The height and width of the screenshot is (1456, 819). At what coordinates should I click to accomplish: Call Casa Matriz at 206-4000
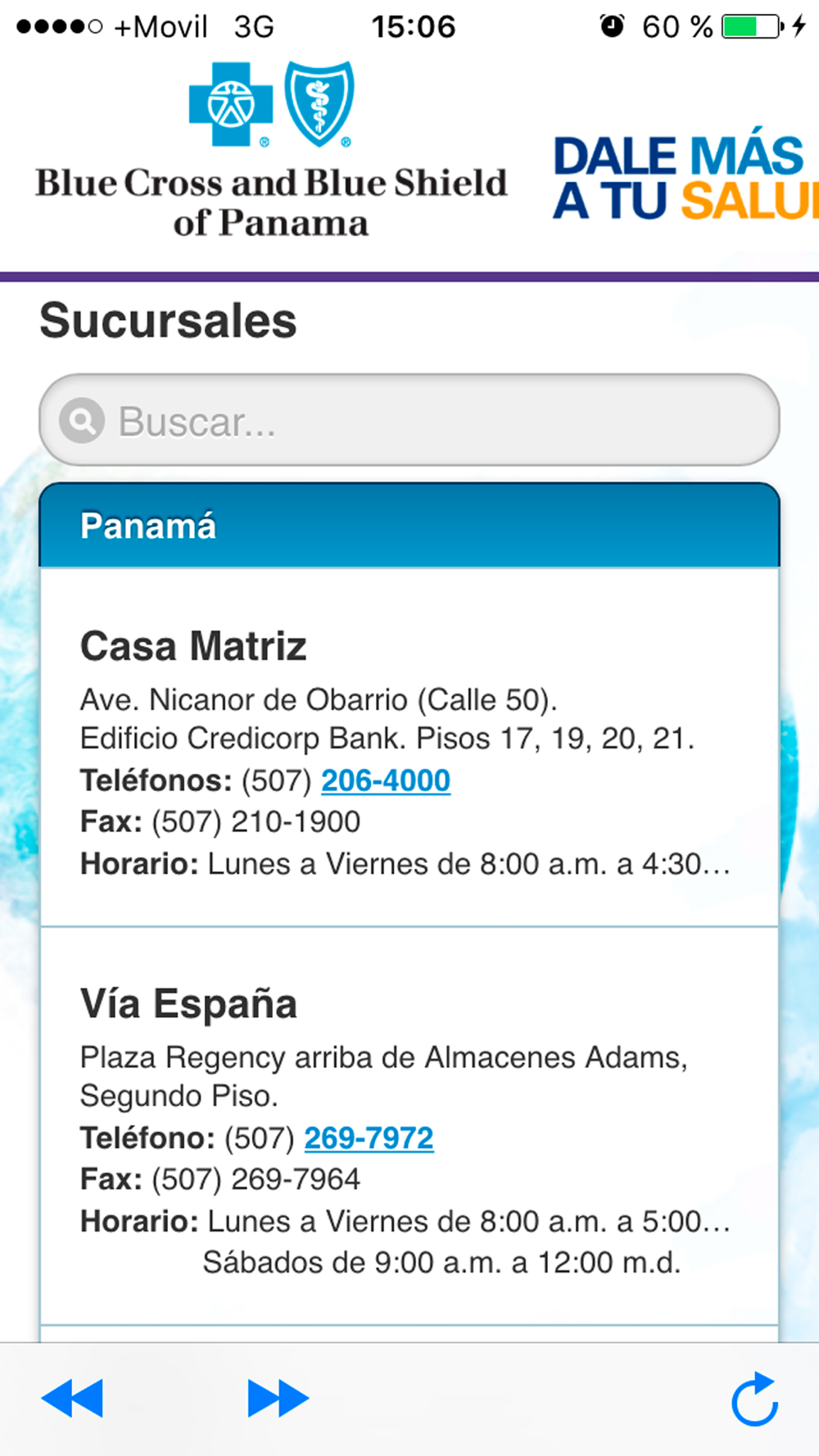pyautogui.click(x=386, y=780)
